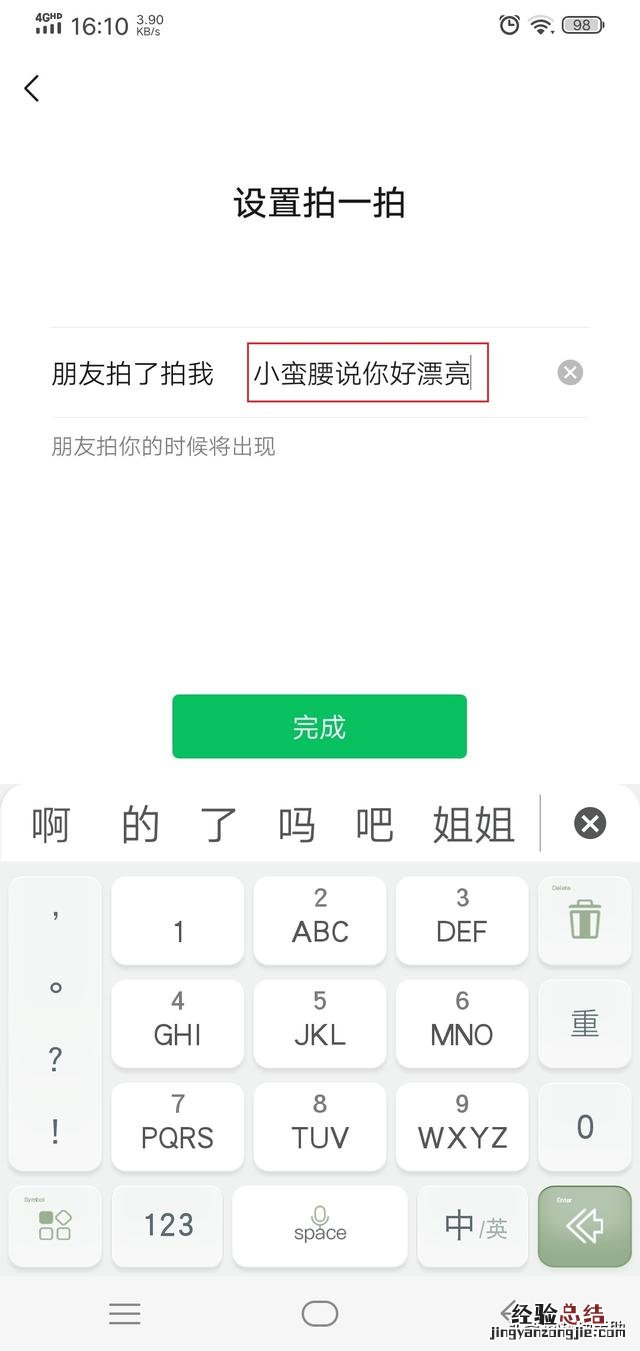Toggle 中/英 language key
Screen dimensions: 640x1351
pyautogui.click(x=474, y=1225)
